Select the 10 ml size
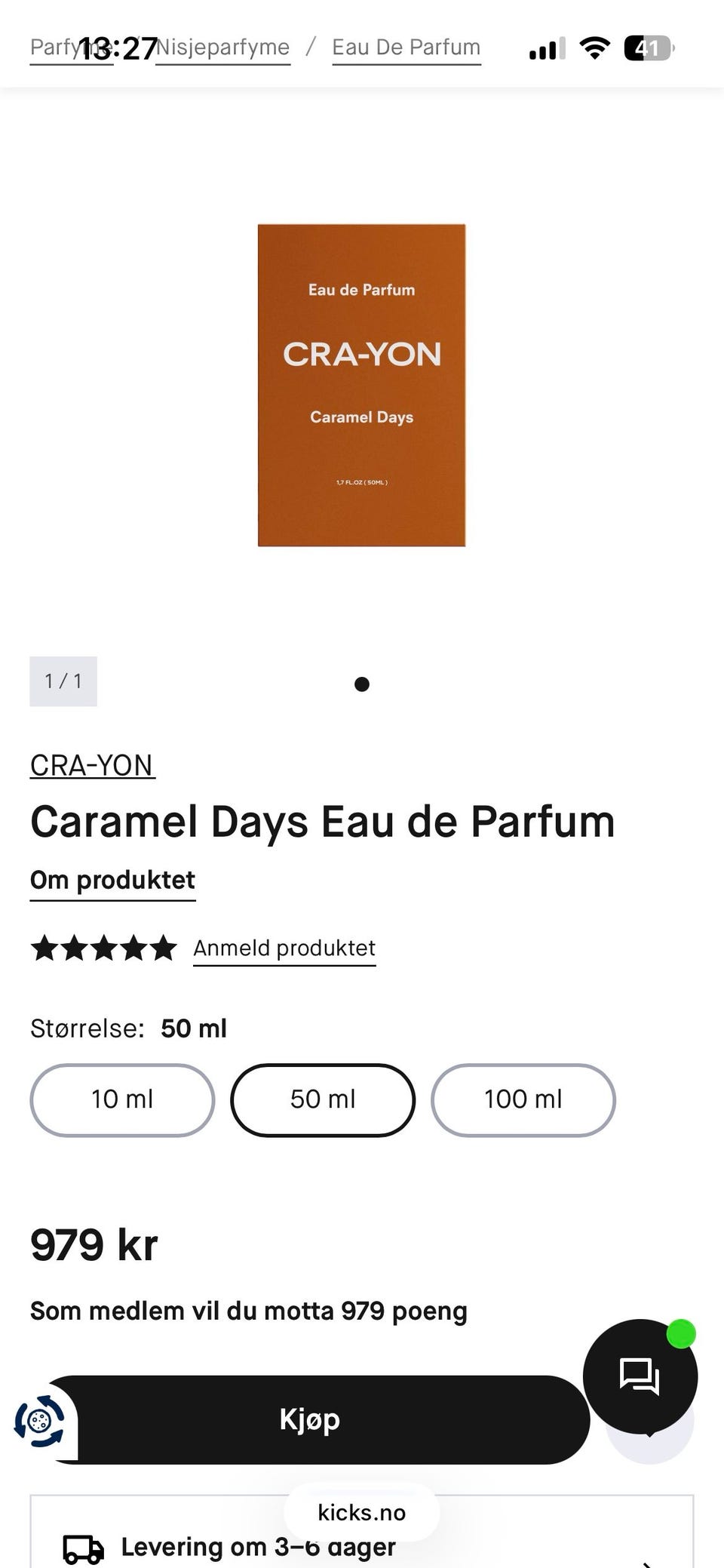Screen dimensions: 724x1568 pos(122,1099)
